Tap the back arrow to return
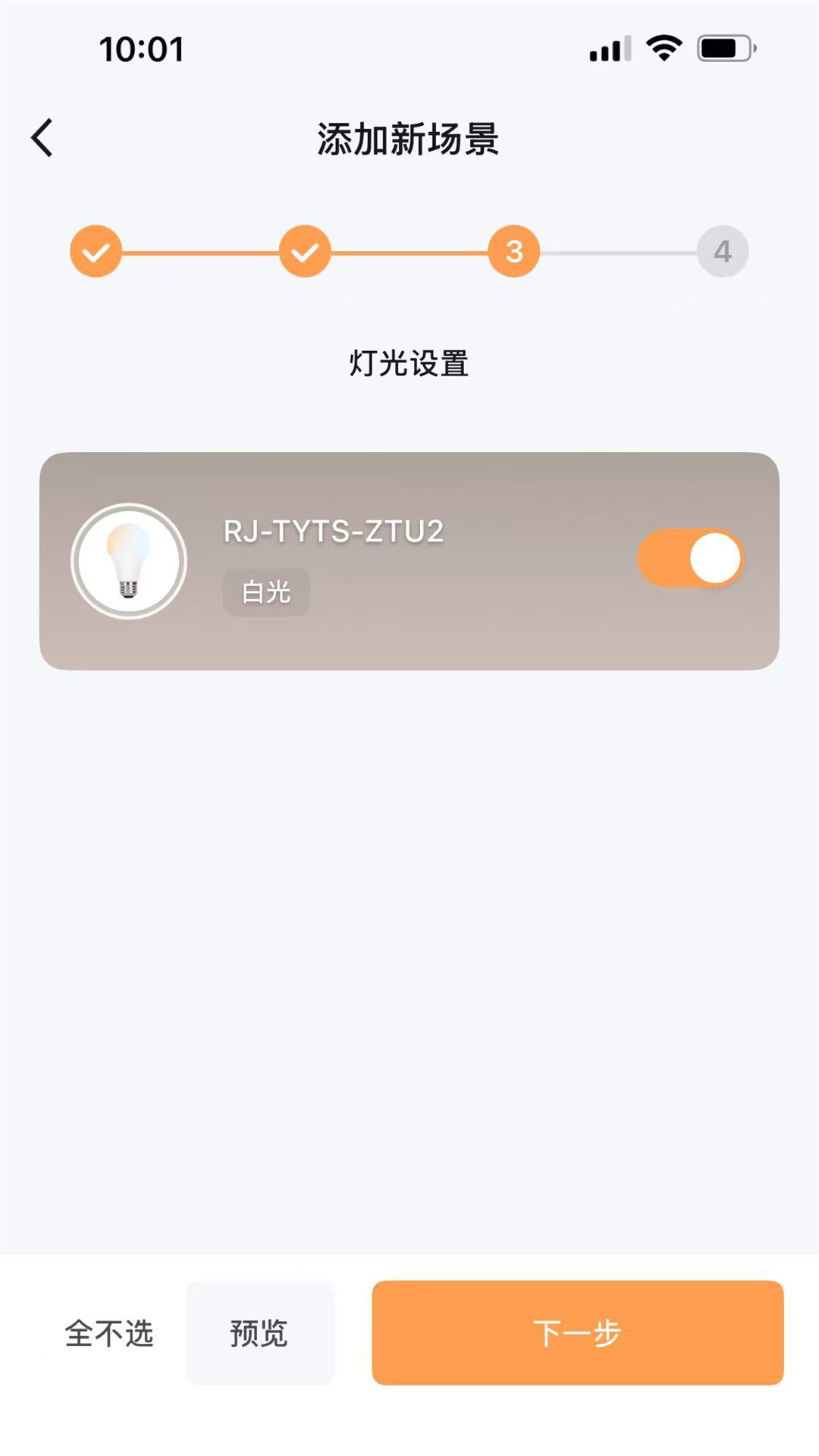 pos(43,137)
